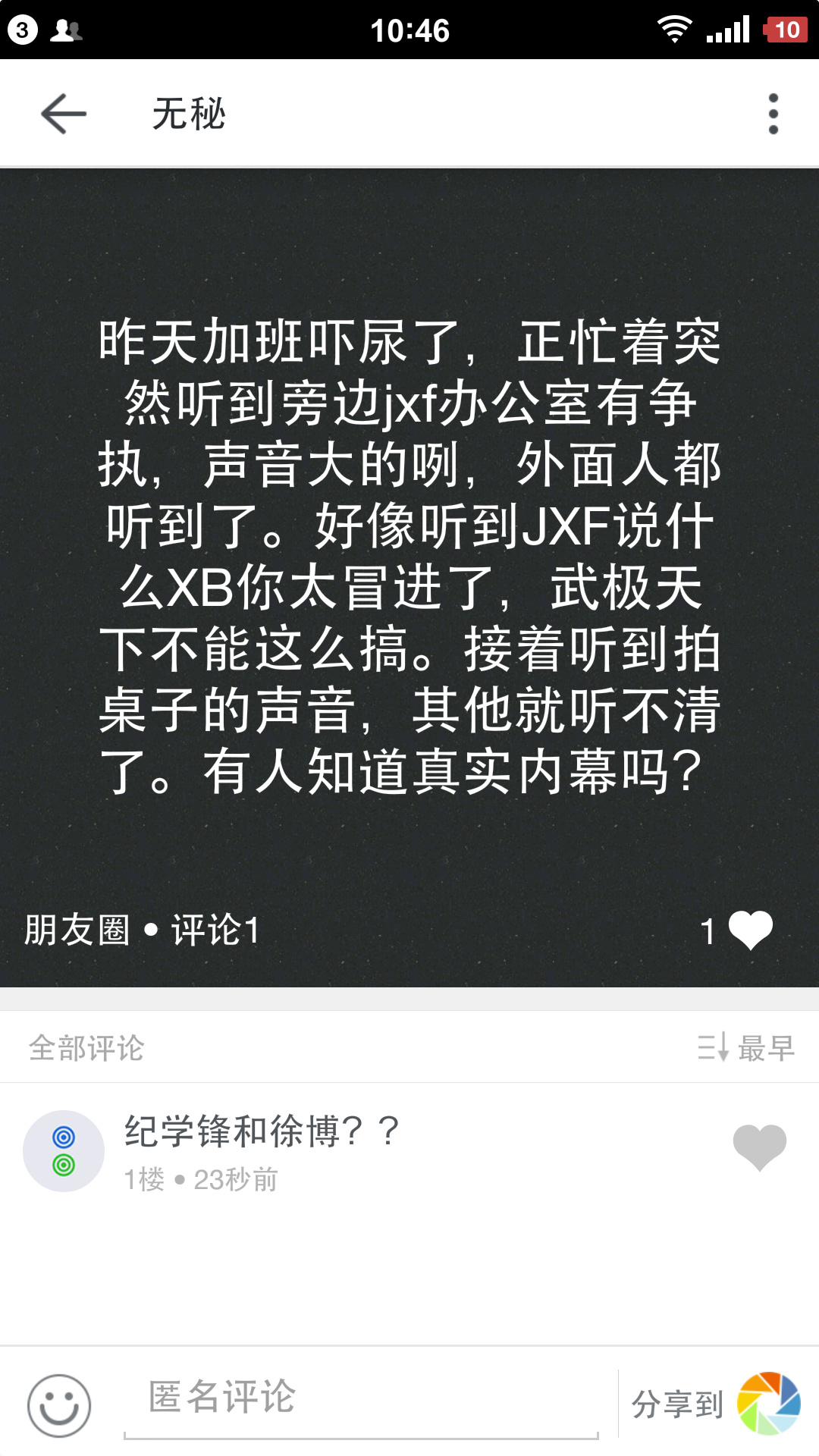The width and height of the screenshot is (819, 1456).
Task: Like the secret post with the heart
Action: coord(750,930)
